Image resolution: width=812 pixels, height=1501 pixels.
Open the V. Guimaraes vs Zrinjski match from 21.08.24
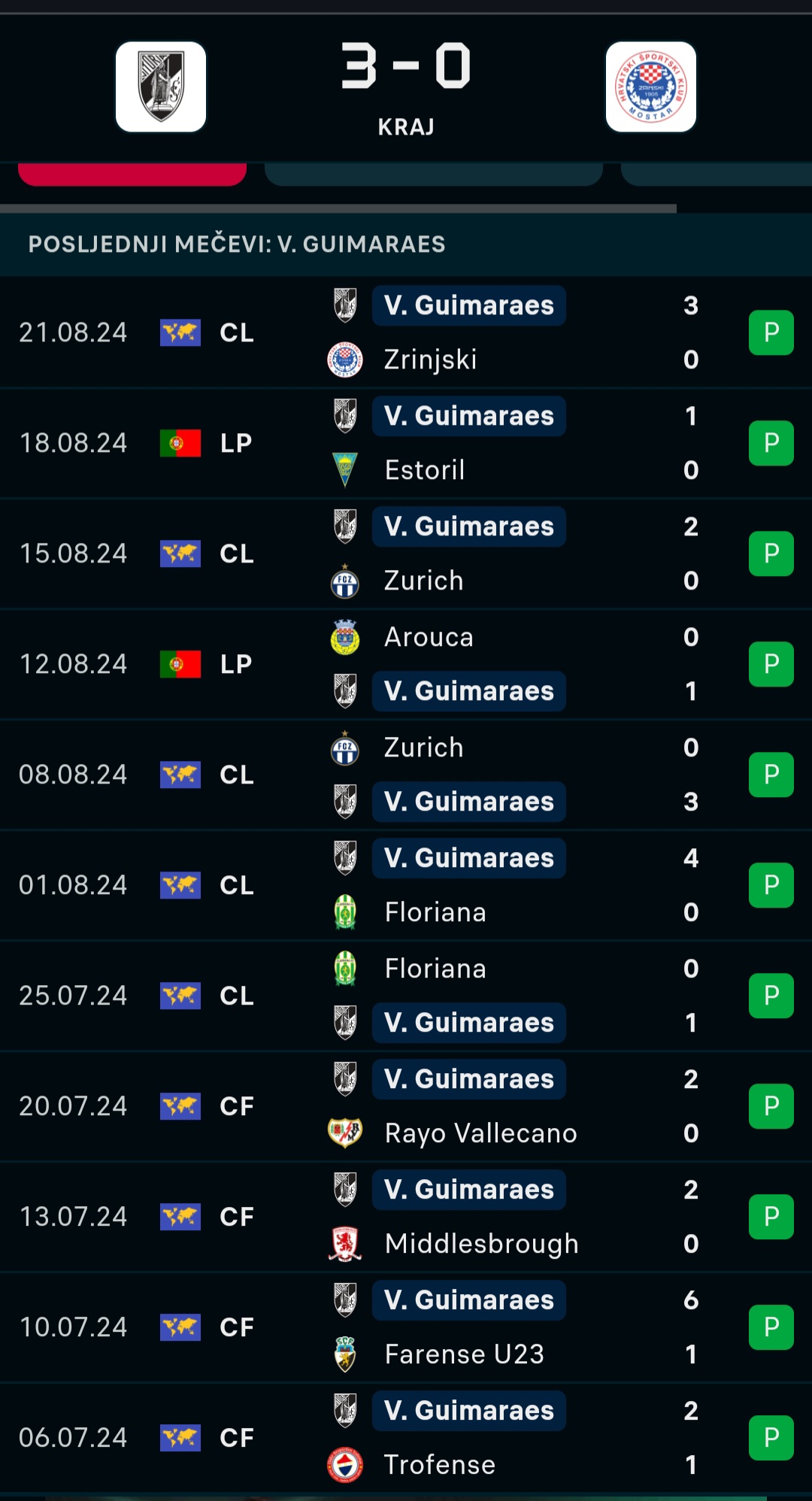point(406,332)
